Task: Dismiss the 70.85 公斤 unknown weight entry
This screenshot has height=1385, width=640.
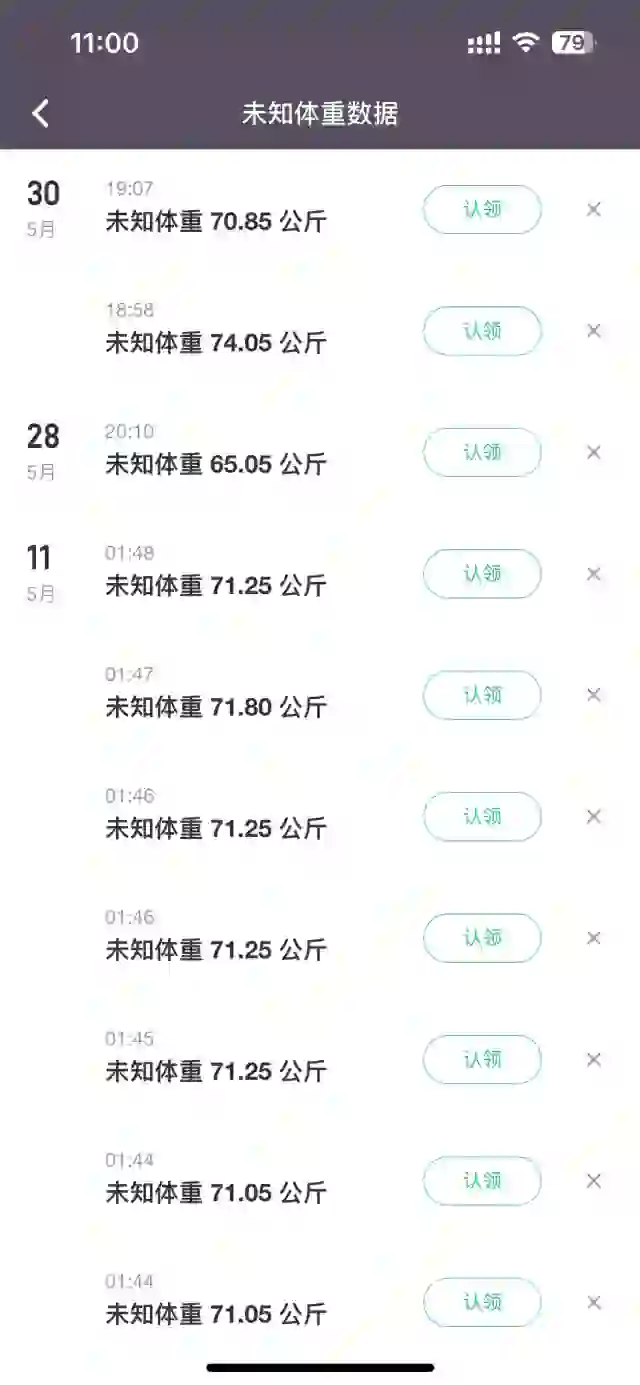Action: (x=594, y=209)
